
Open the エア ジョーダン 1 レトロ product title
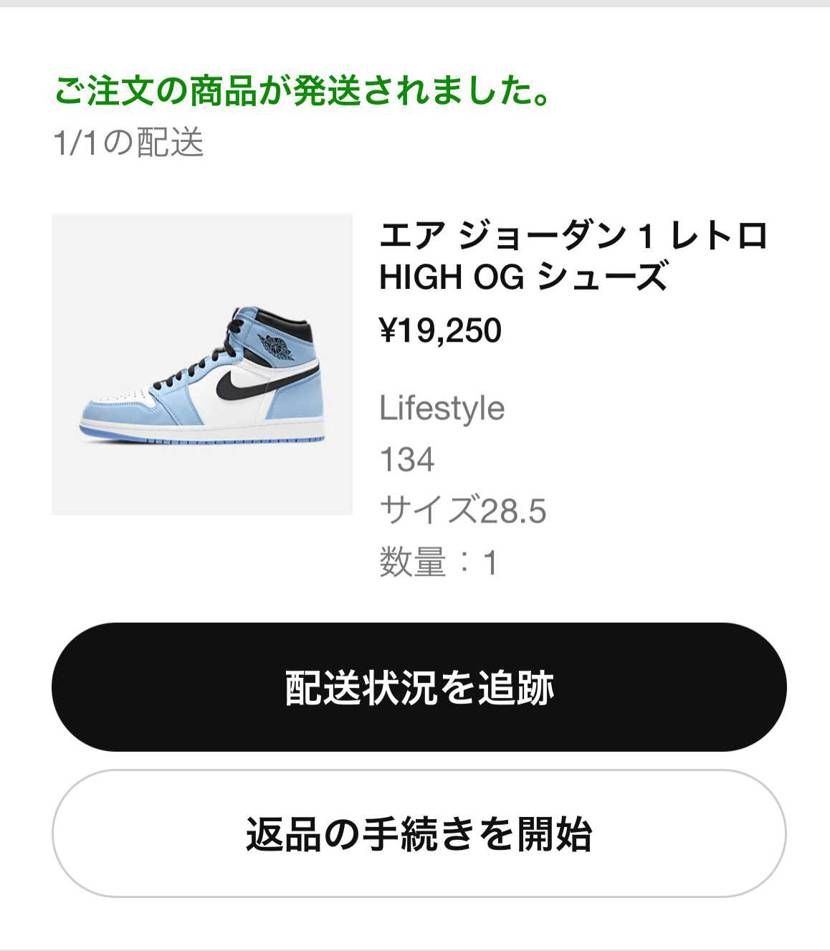[x=570, y=235]
